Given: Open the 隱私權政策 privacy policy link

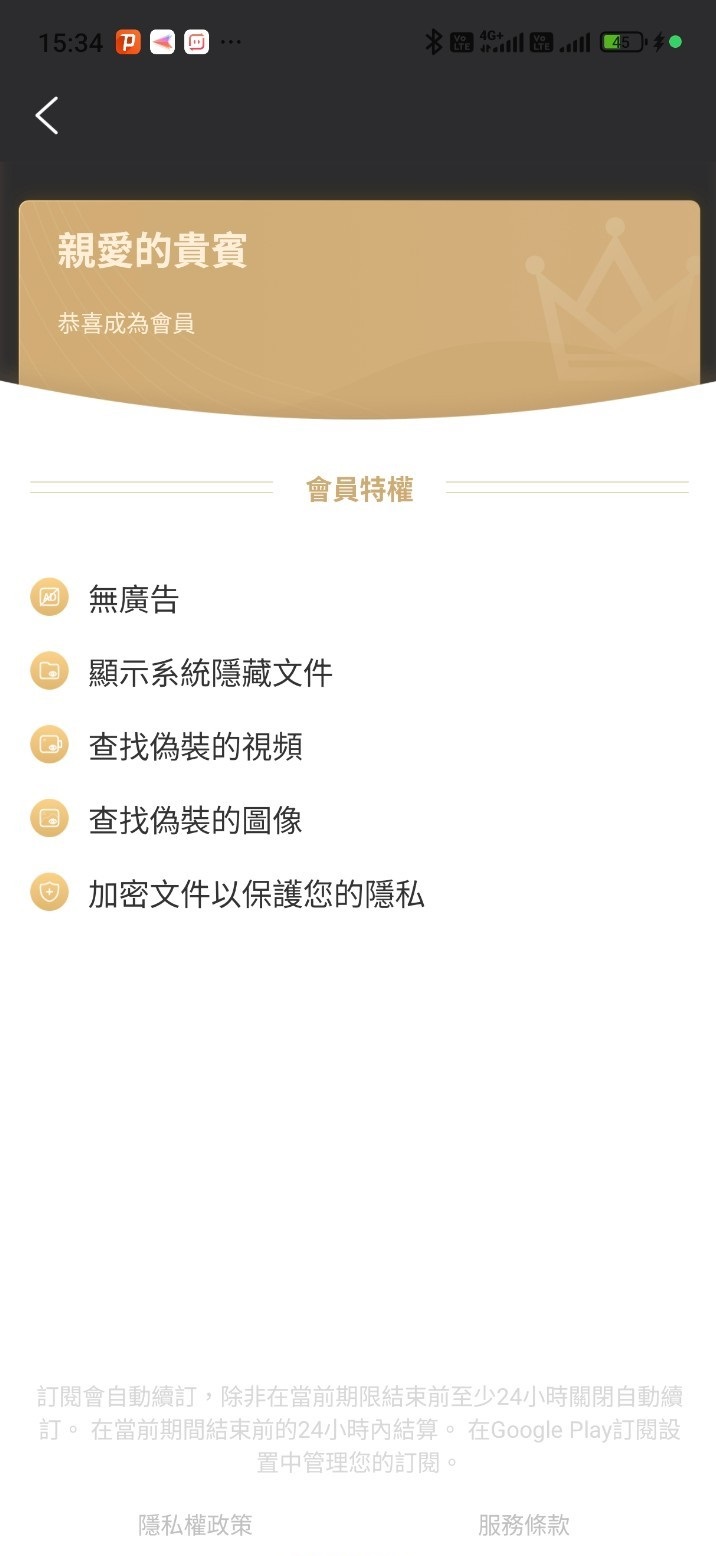Looking at the screenshot, I should [x=195, y=1525].
